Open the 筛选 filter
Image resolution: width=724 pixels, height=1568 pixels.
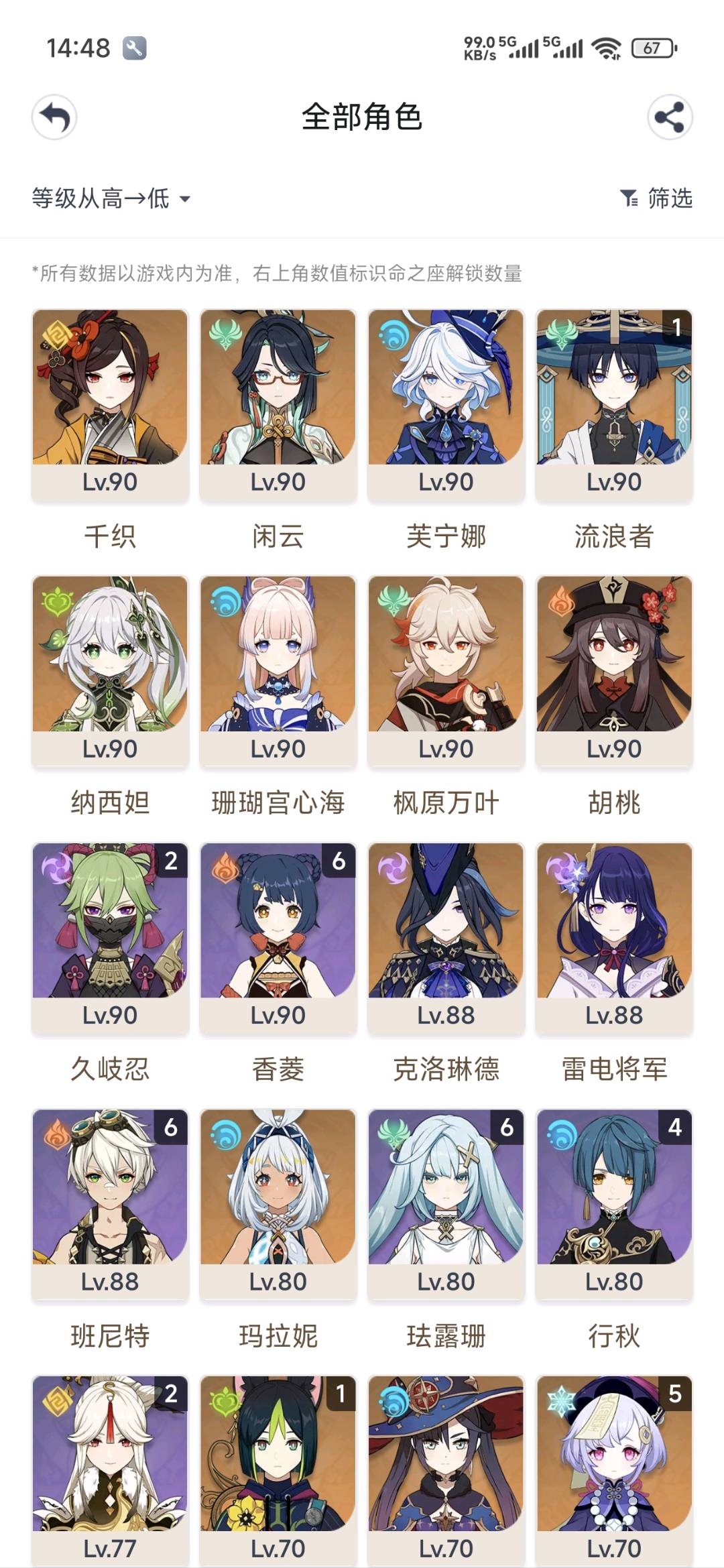(657, 198)
